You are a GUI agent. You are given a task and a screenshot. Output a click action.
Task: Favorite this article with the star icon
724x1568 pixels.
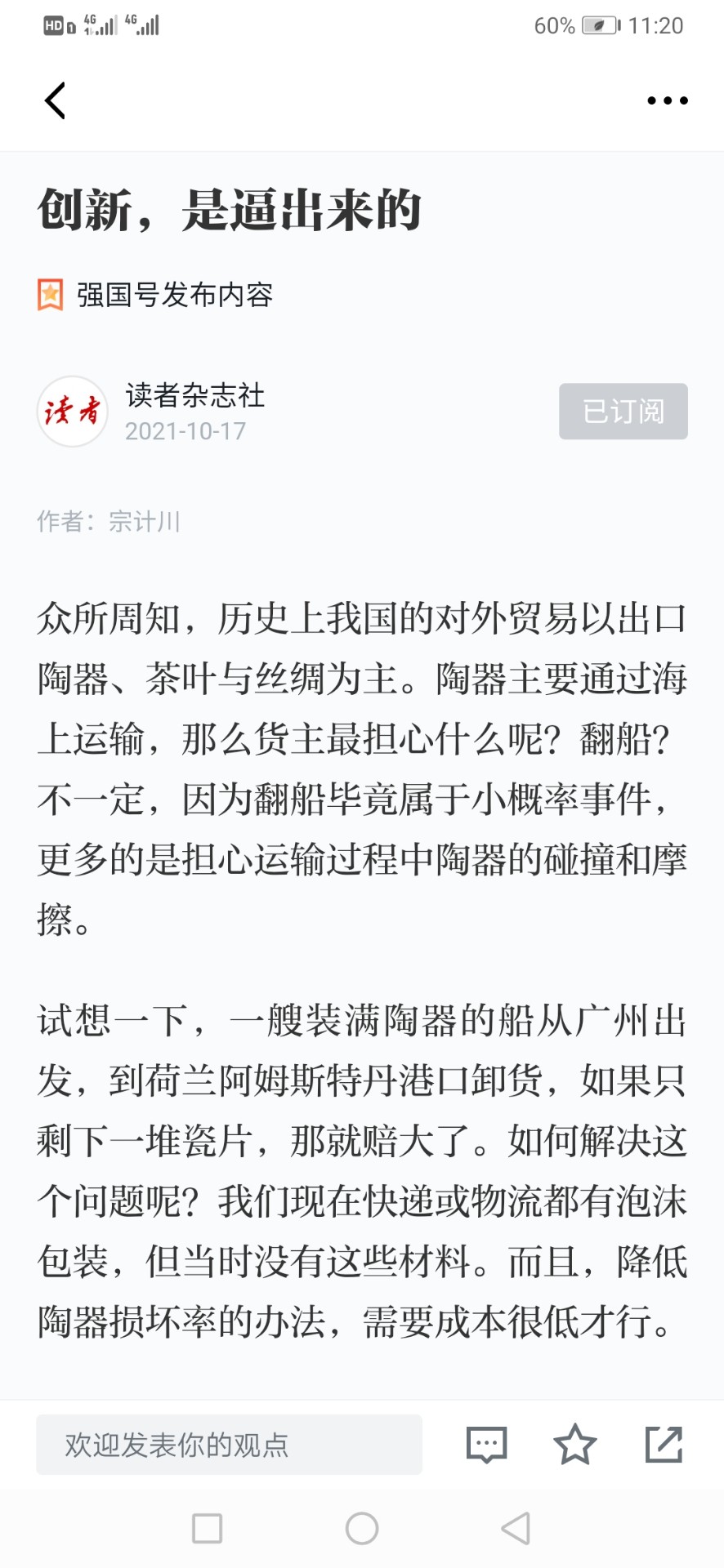[x=575, y=1444]
